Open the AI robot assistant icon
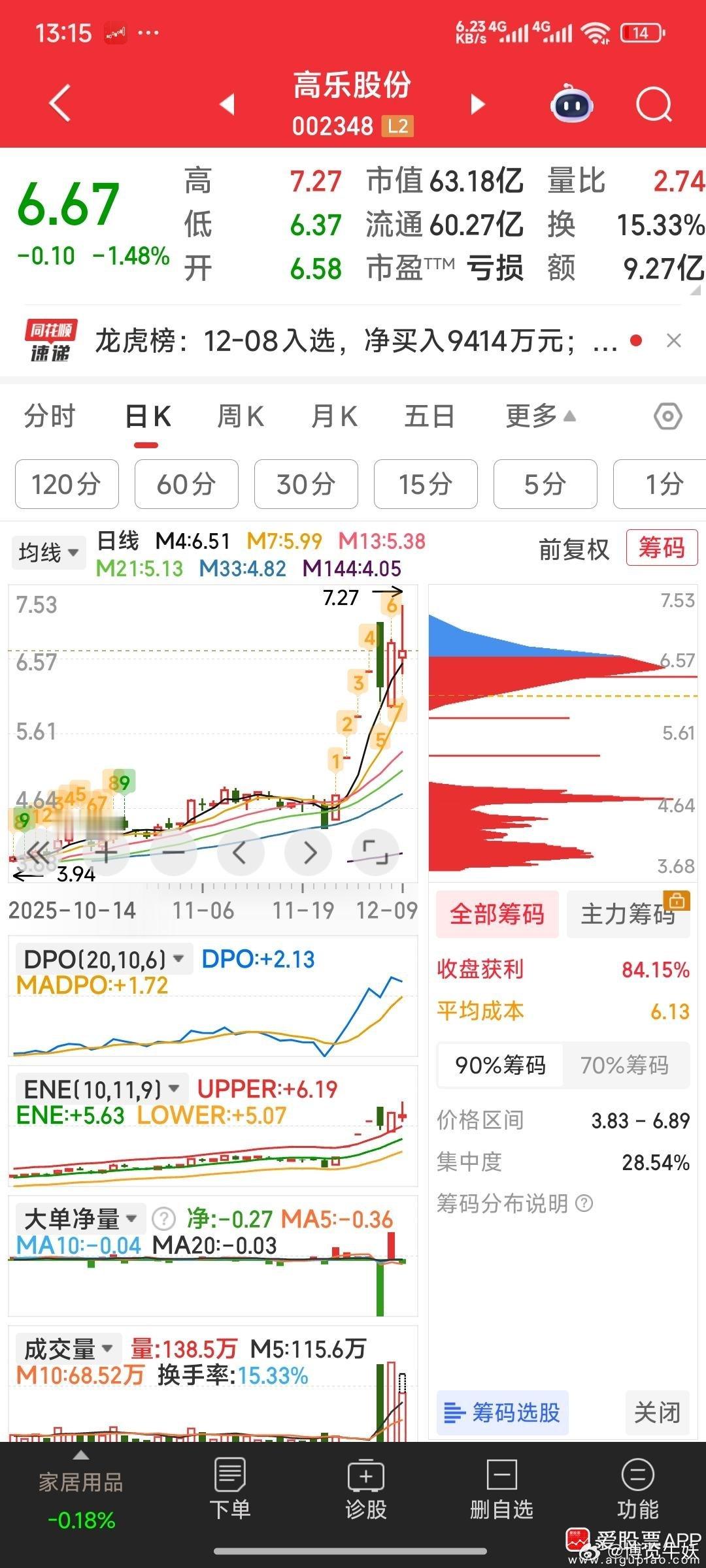This screenshot has height=1568, width=706. click(571, 105)
